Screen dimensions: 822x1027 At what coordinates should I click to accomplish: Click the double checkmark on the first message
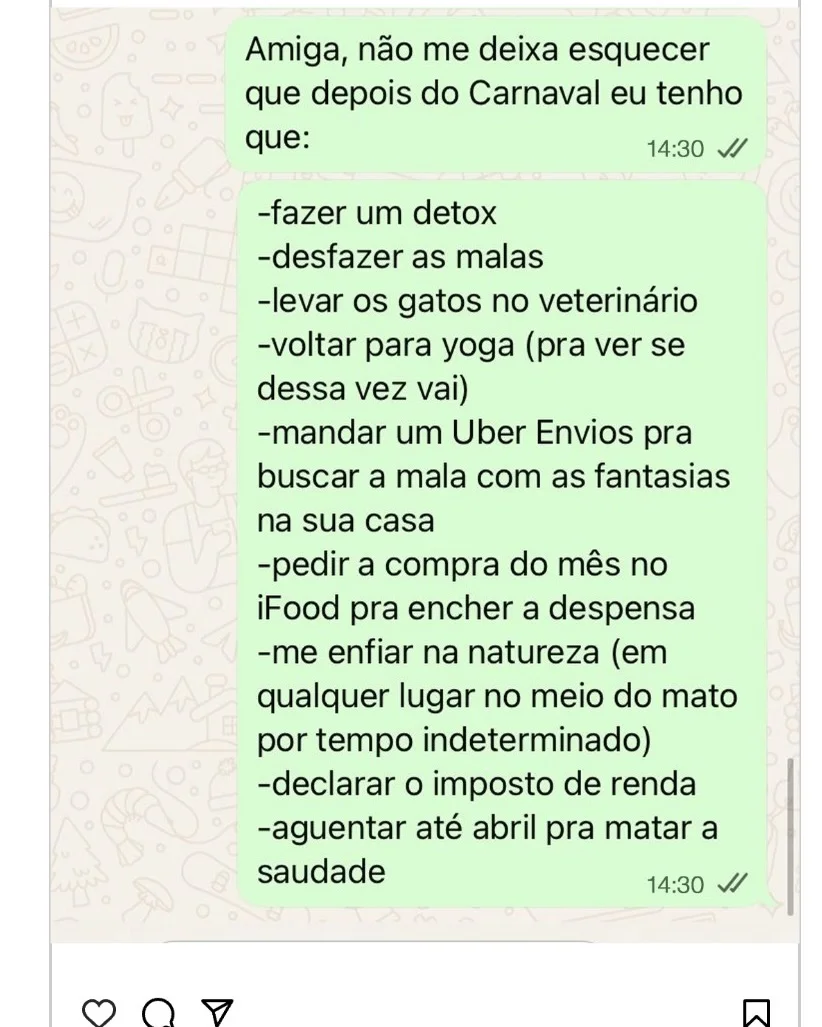point(733,147)
